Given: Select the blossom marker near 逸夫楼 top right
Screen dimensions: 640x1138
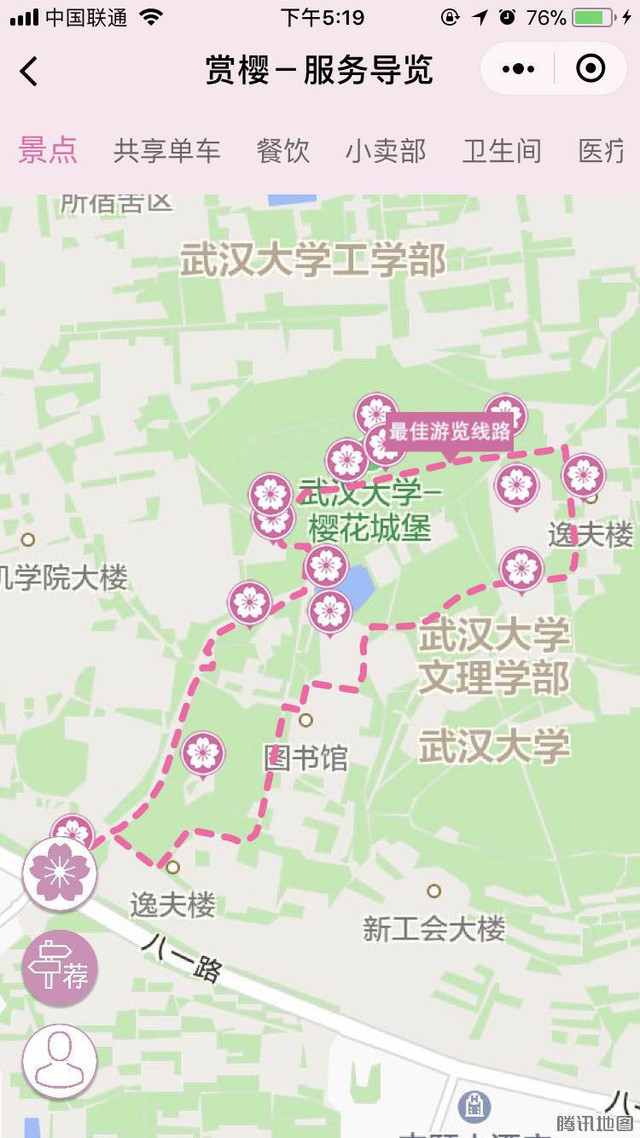Looking at the screenshot, I should 583,475.
